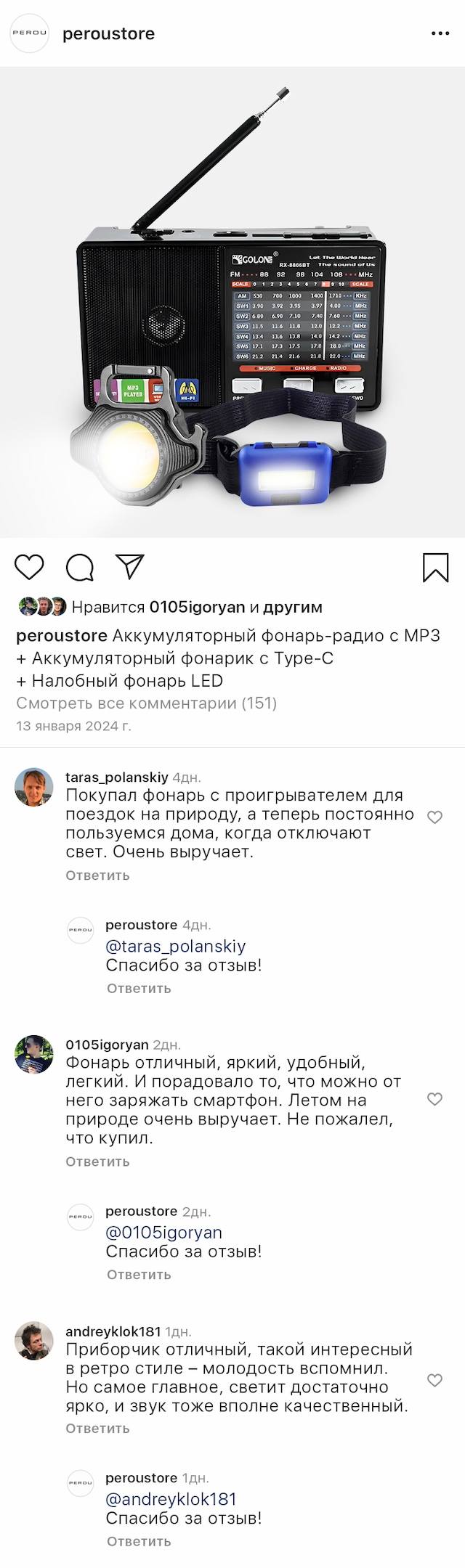The image size is (465, 1568).
Task: Share the post with the paper plane
Action: pyautogui.click(x=130, y=567)
